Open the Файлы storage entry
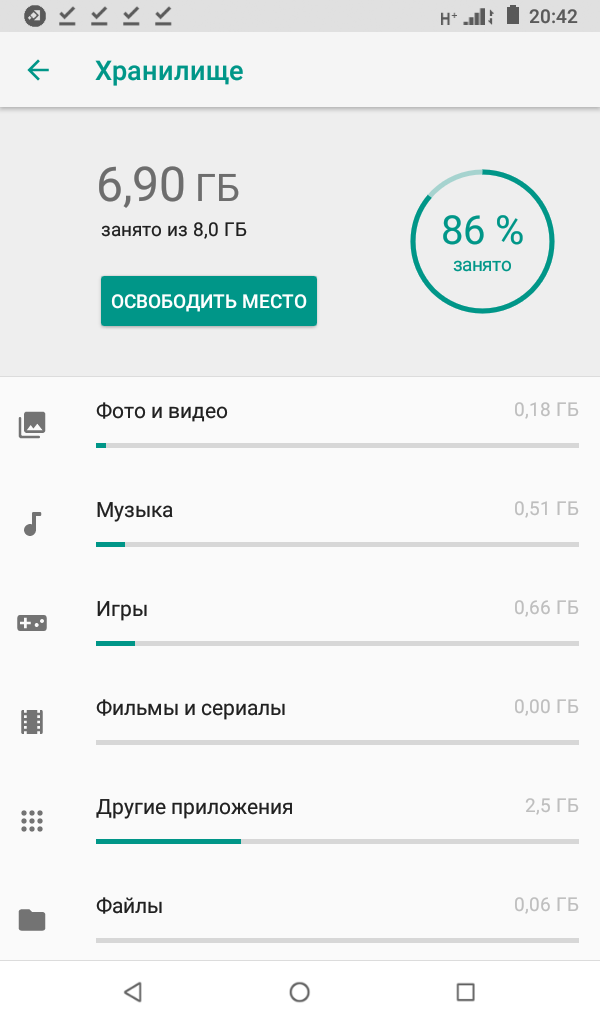 click(x=300, y=918)
